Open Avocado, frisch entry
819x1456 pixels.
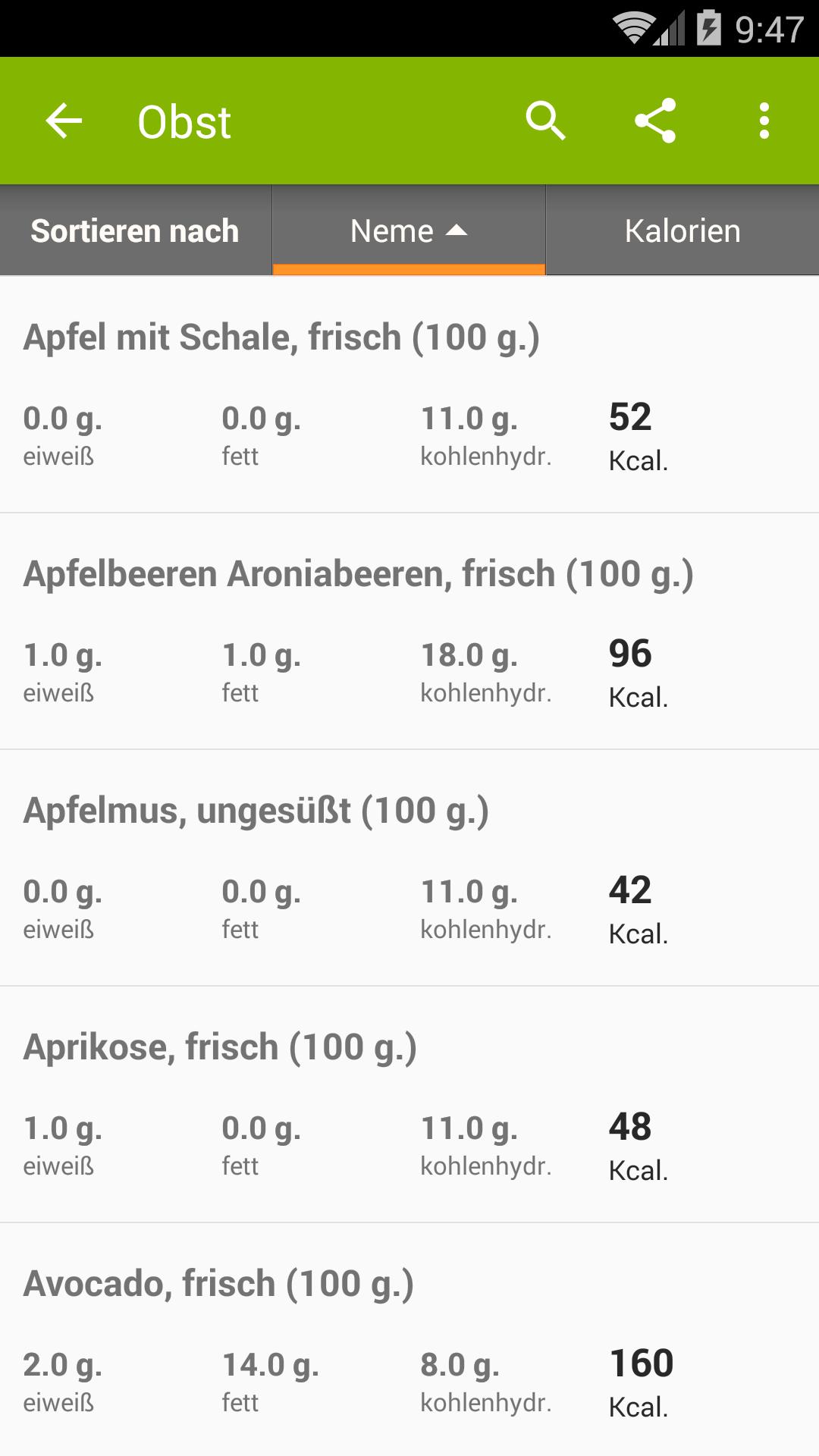[x=409, y=1340]
